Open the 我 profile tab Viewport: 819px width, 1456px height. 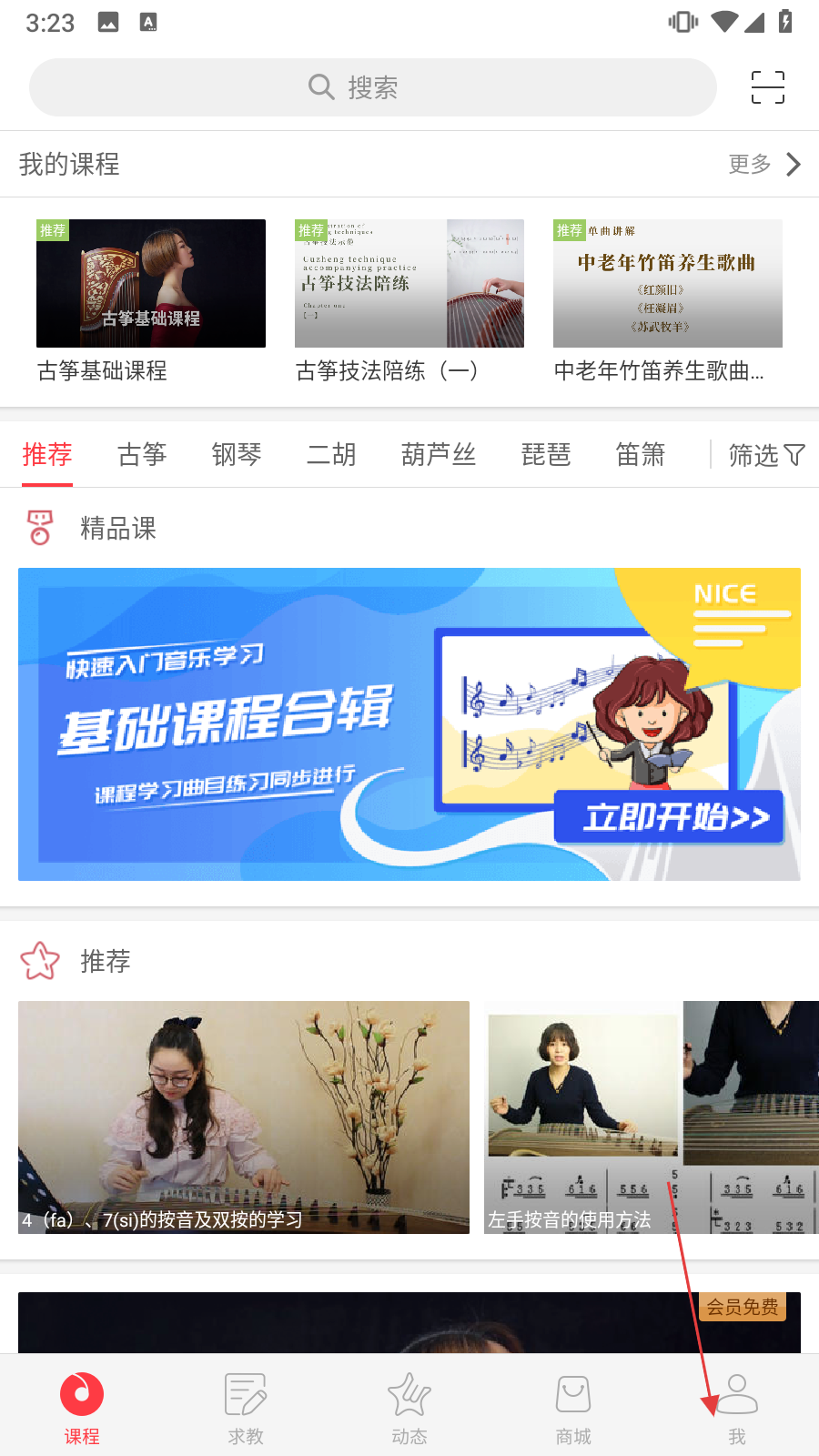click(737, 1407)
